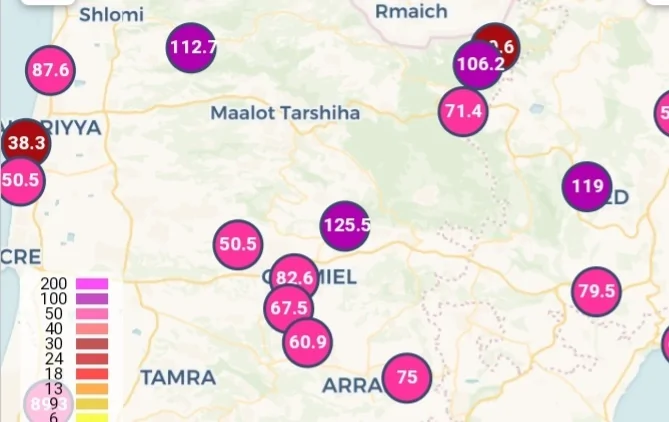Image resolution: width=669 pixels, height=422 pixels.
Task: Open the 60.9 sensor reading
Action: point(307,342)
